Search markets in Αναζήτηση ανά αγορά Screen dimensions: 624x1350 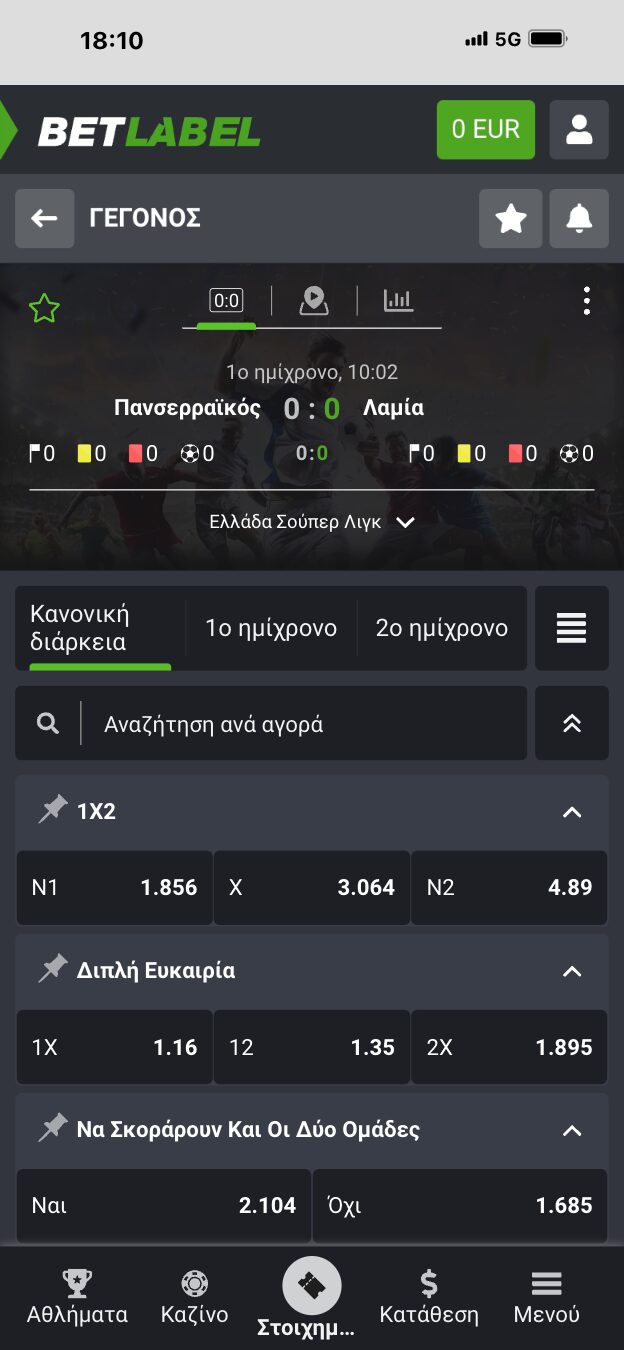300,724
